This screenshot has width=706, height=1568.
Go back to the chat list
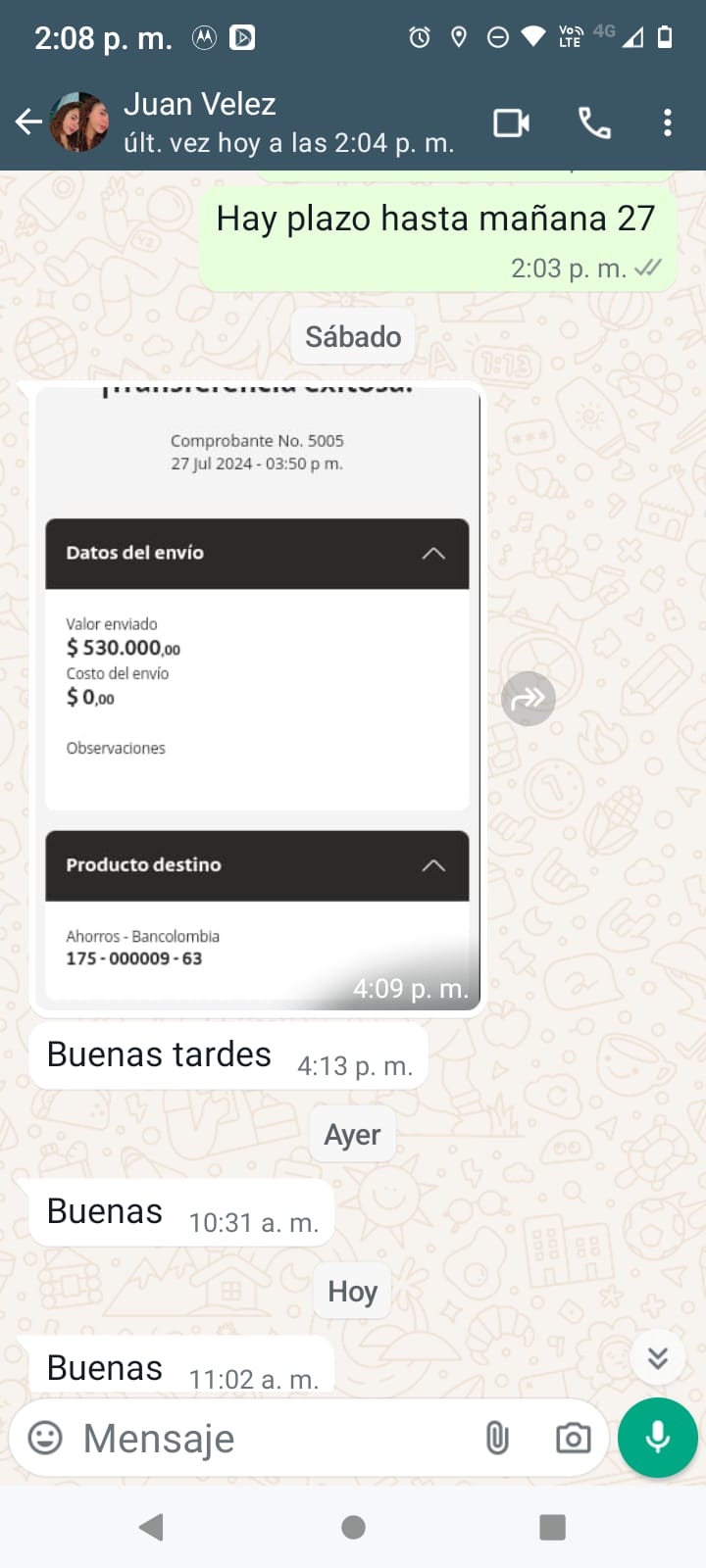(x=28, y=122)
